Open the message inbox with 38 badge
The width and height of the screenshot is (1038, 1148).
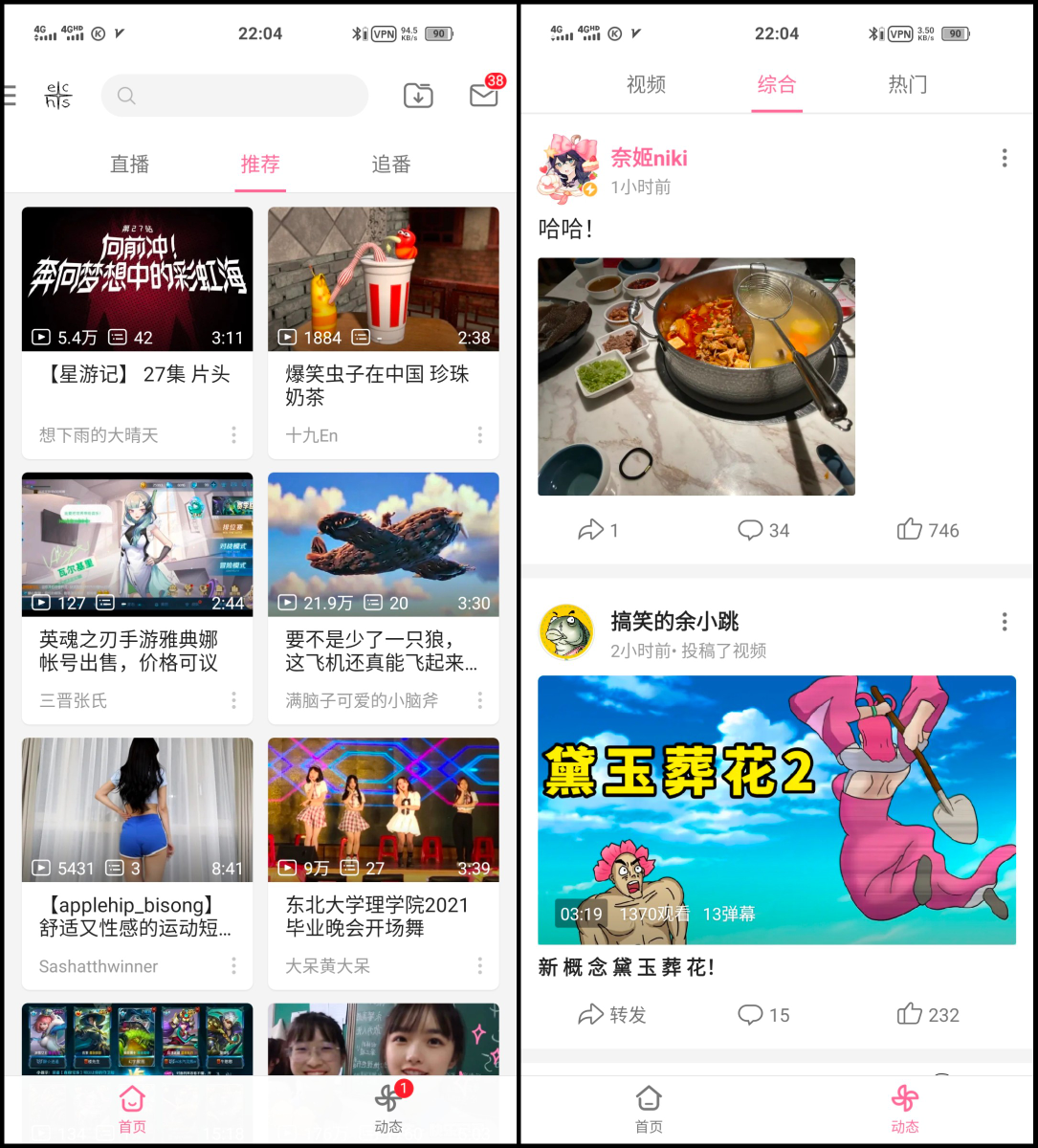click(484, 96)
